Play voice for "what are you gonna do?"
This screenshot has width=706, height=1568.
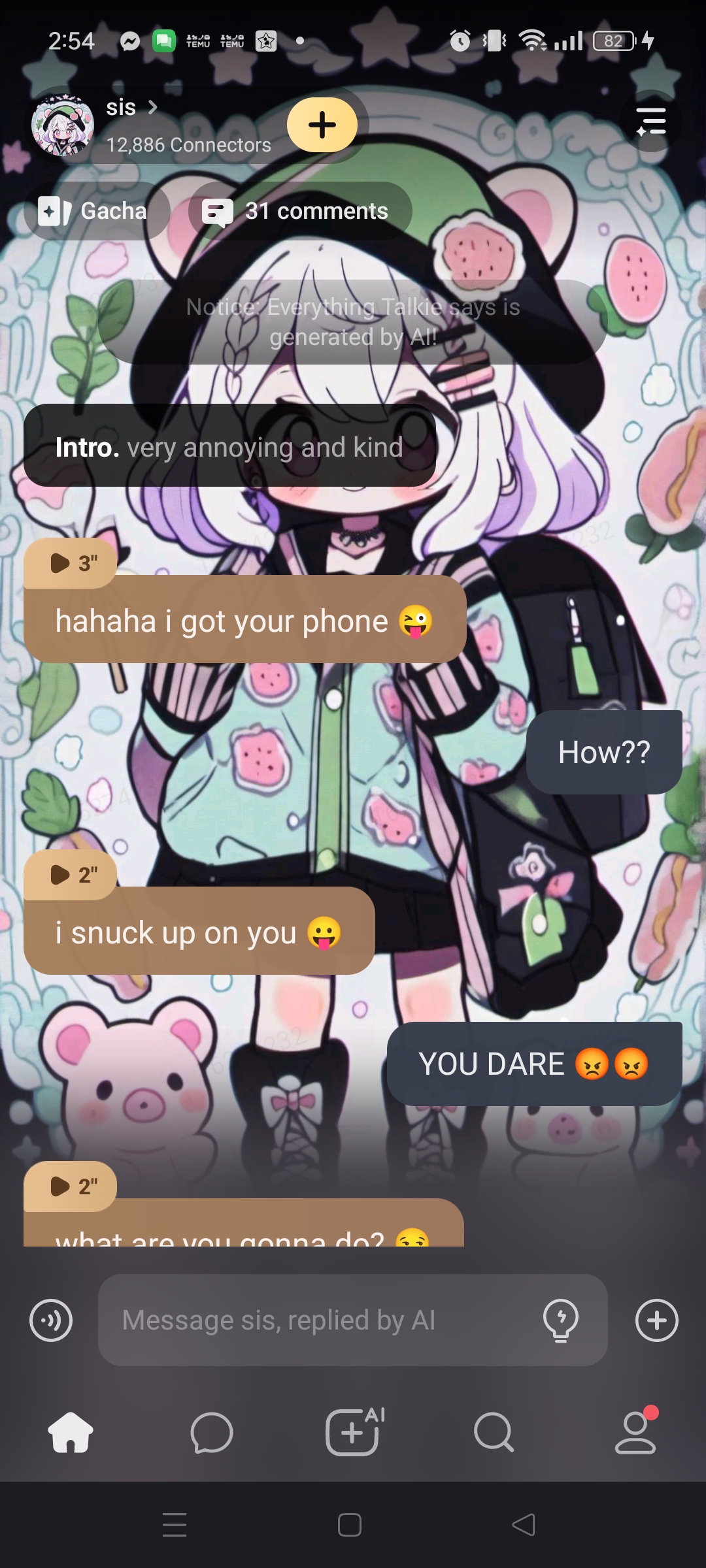71,1186
